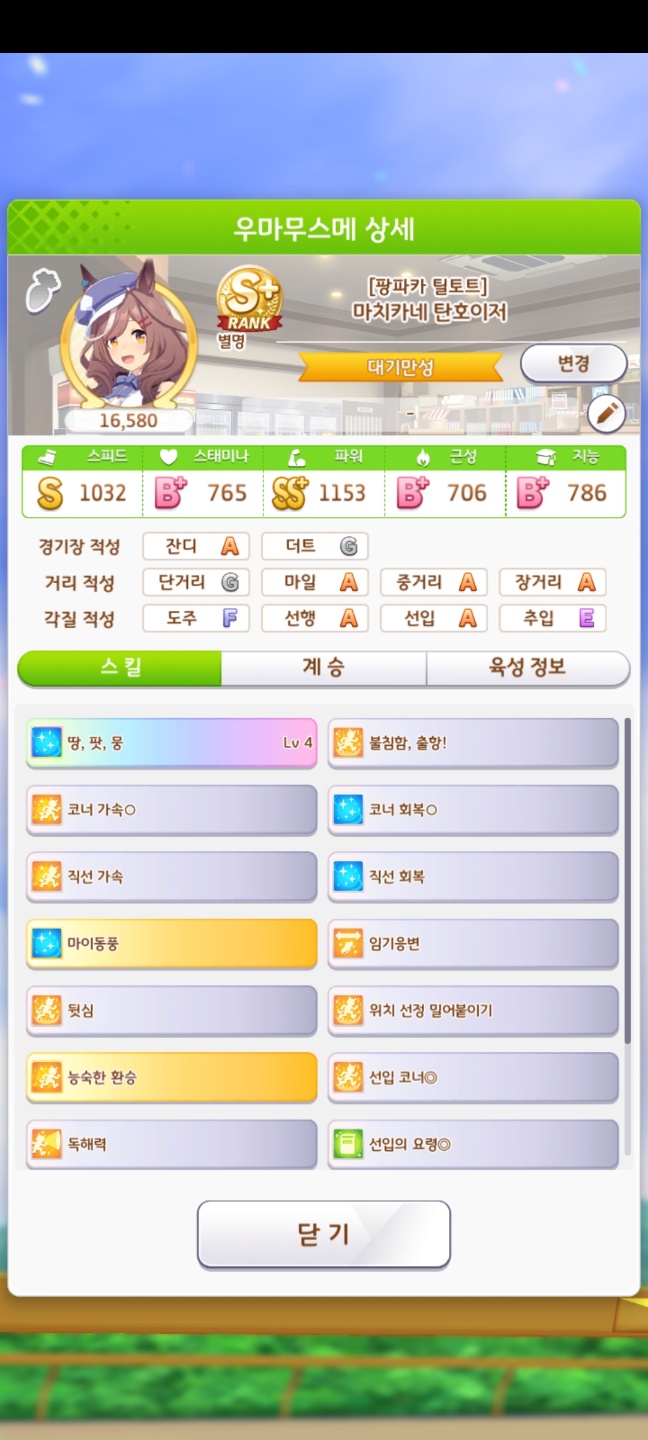
Task: Tap the 변경 (change) button
Action: 573,364
